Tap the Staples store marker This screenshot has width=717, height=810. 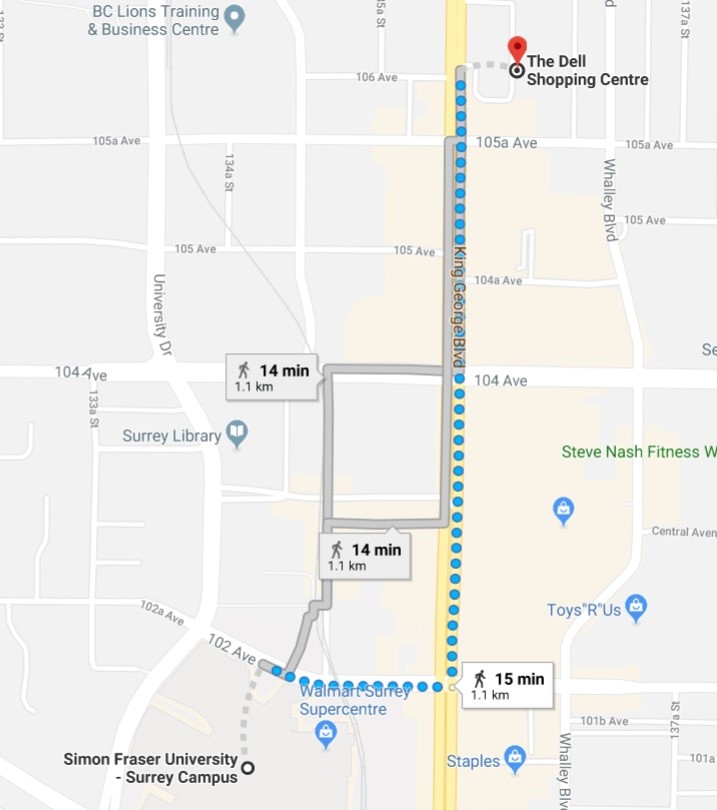514,758
